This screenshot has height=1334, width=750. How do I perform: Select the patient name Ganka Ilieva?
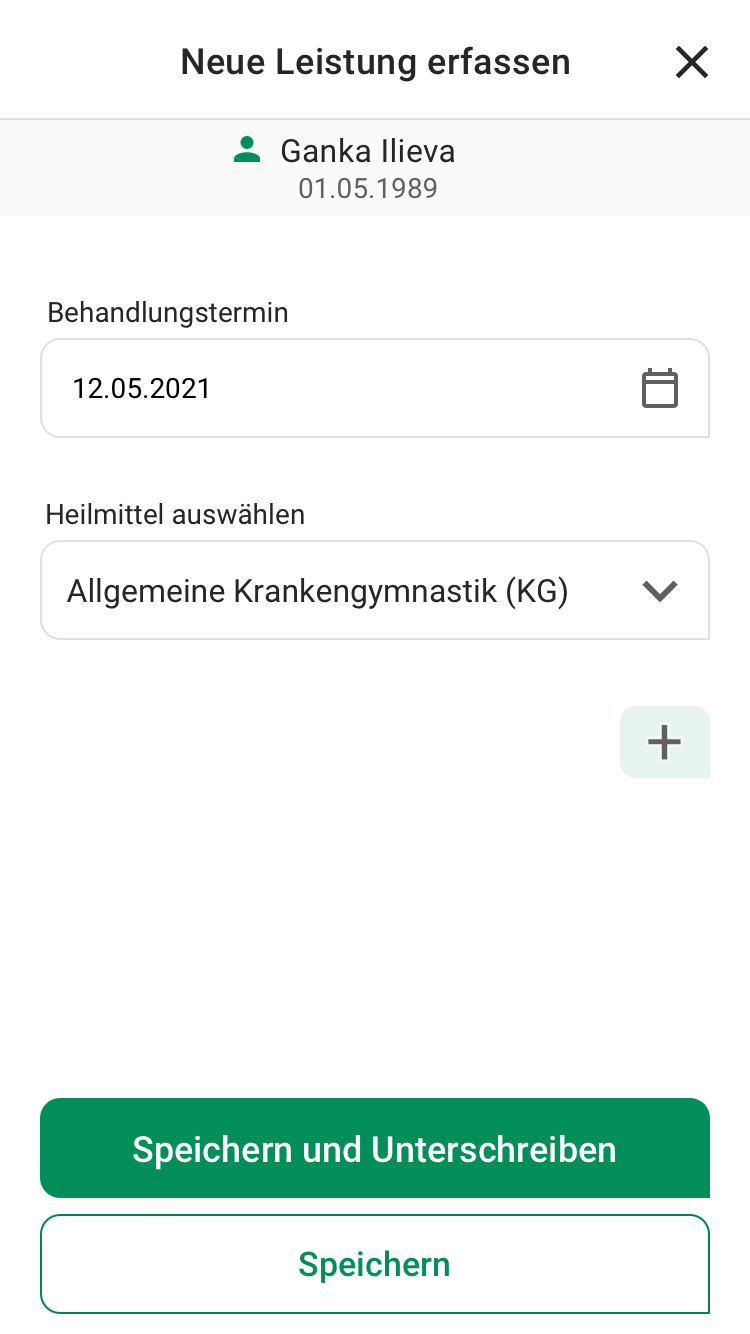(x=369, y=150)
